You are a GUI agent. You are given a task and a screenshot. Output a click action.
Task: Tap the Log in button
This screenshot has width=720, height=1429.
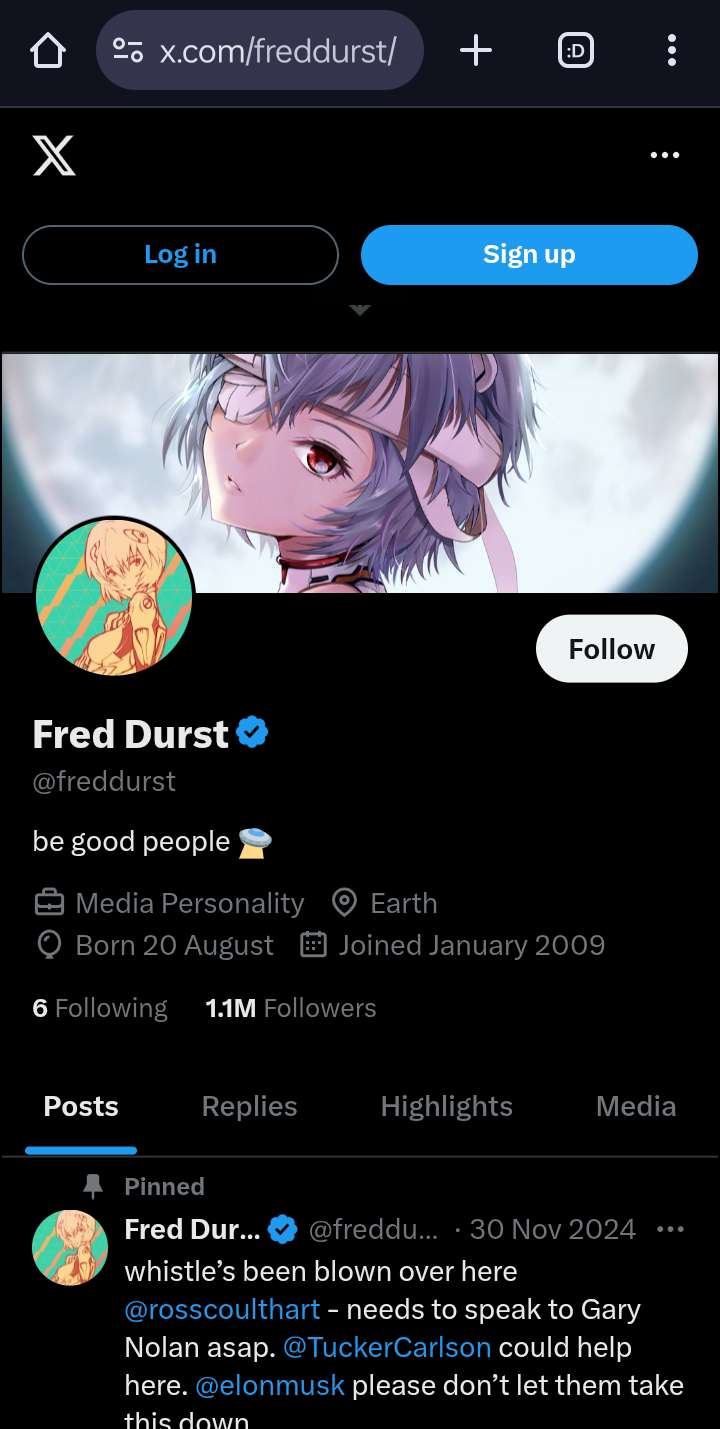click(x=180, y=255)
